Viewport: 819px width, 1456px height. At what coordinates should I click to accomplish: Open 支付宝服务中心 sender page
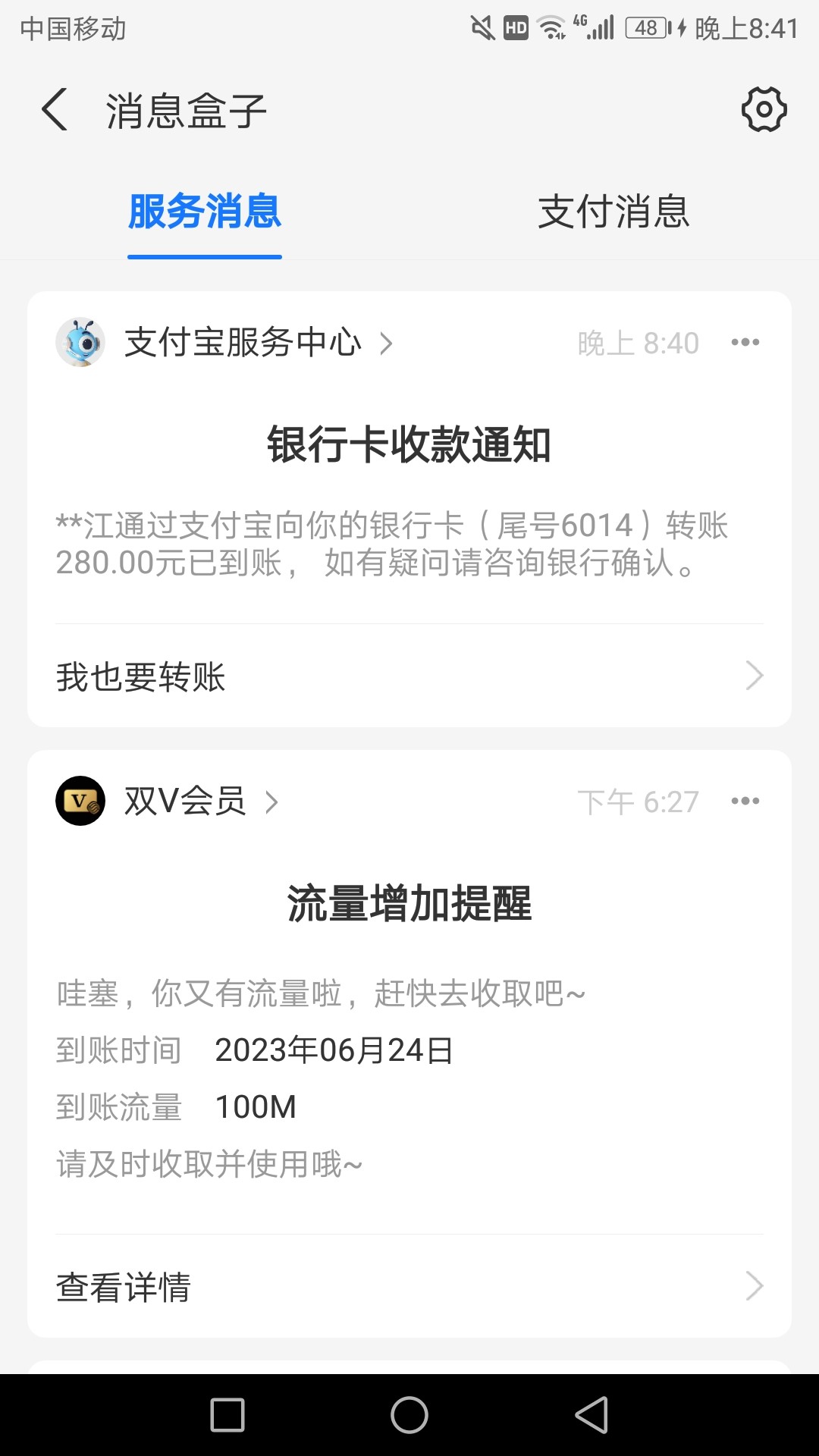click(x=243, y=343)
